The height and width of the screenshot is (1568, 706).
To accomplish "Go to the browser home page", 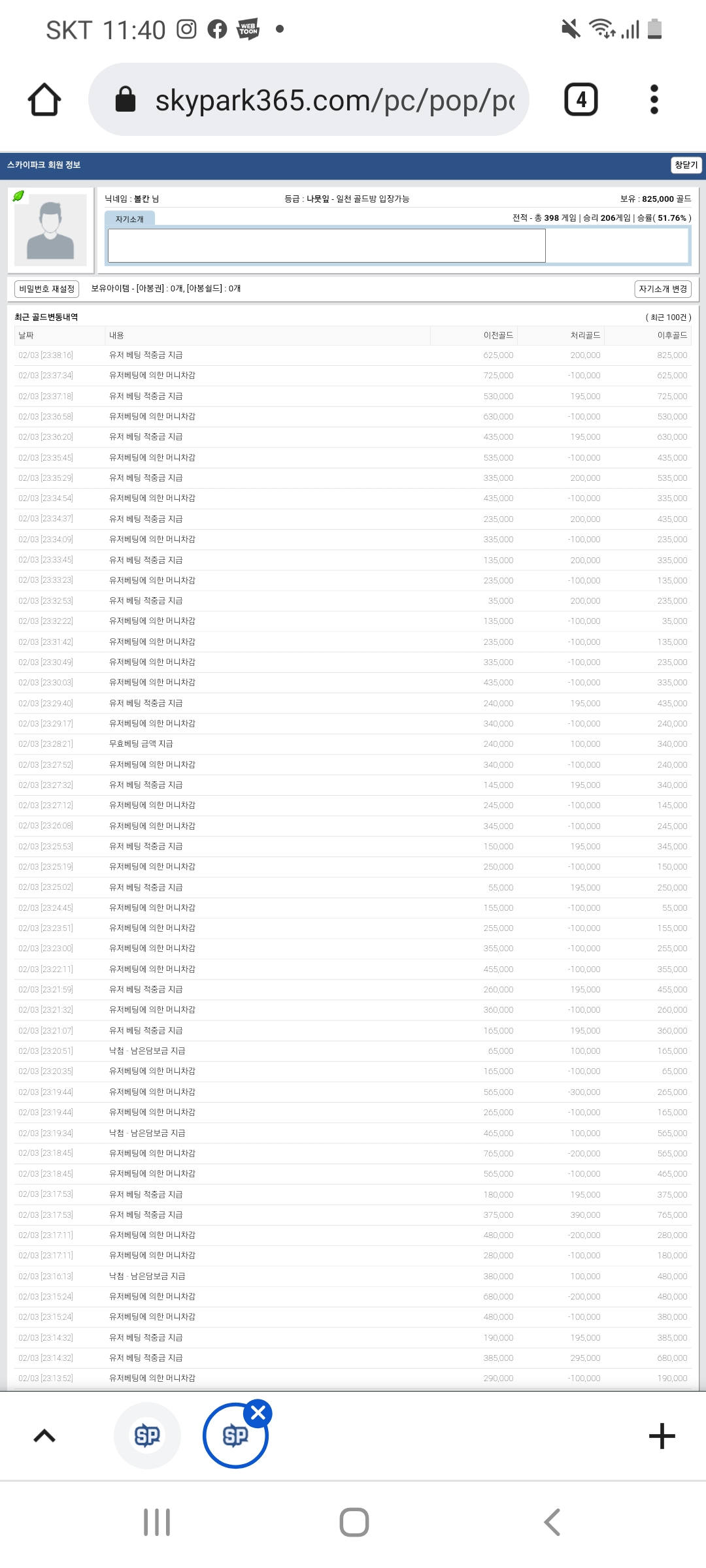I will pos(44,100).
